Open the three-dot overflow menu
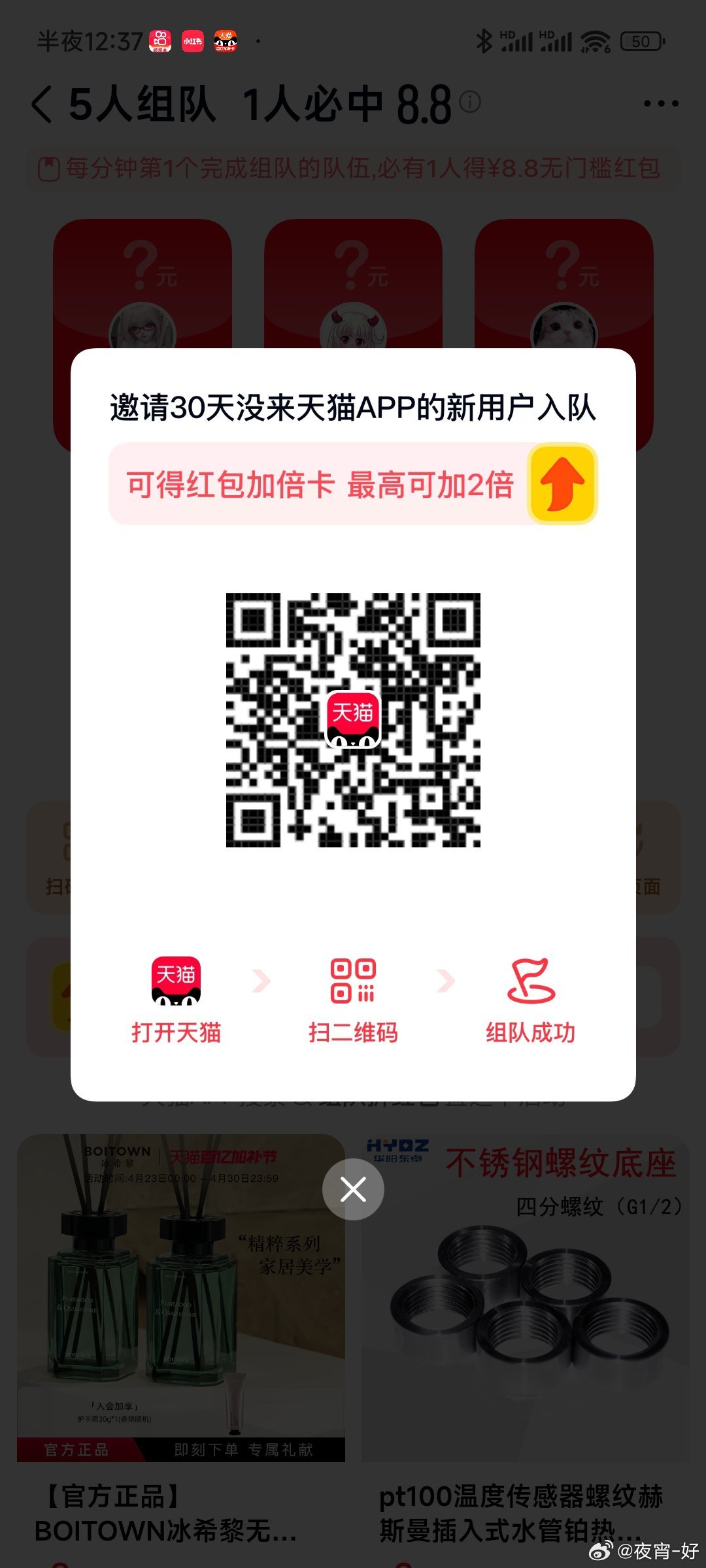This screenshot has width=706, height=1568. (x=660, y=103)
